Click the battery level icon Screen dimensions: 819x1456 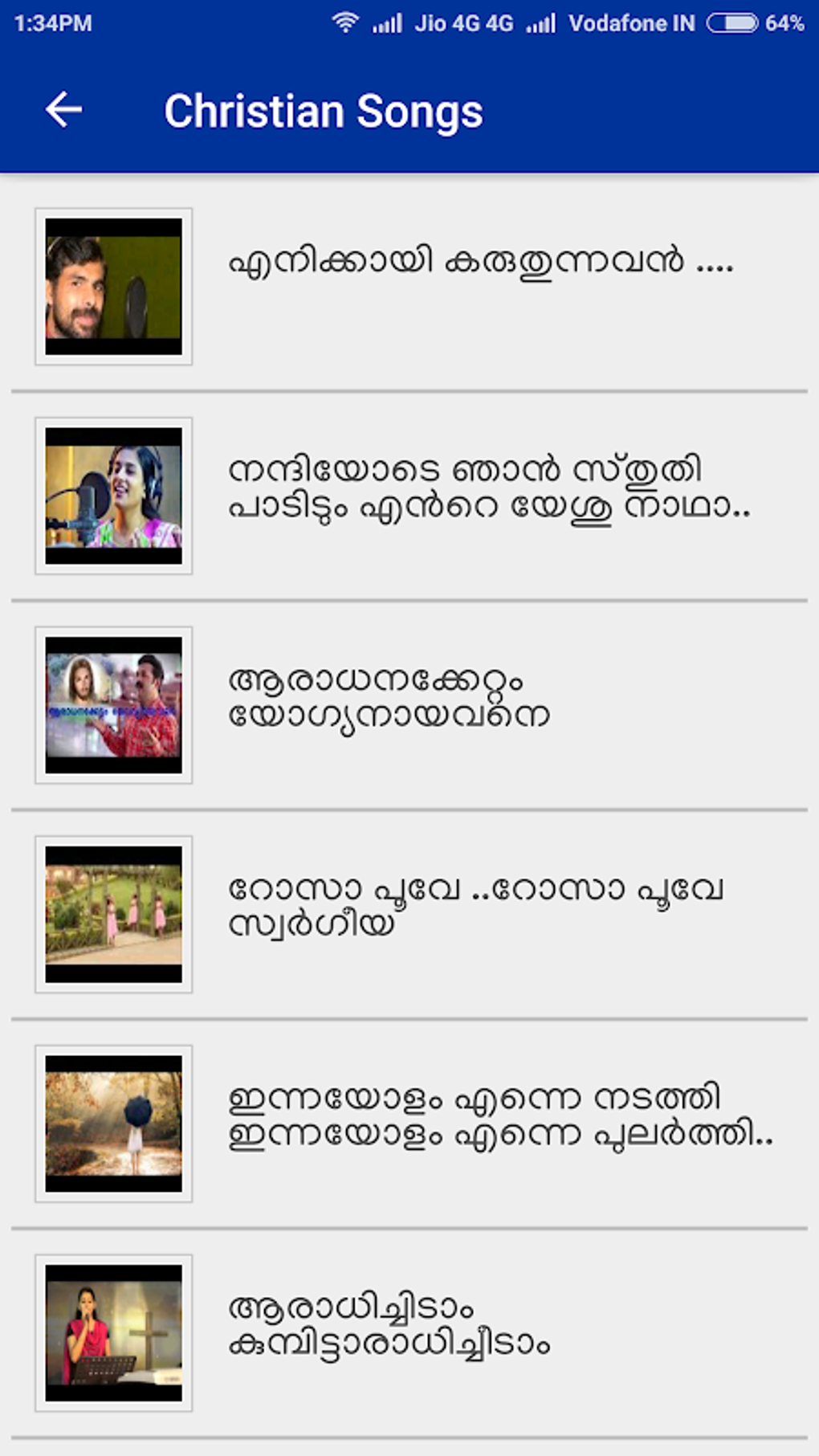coord(733,24)
